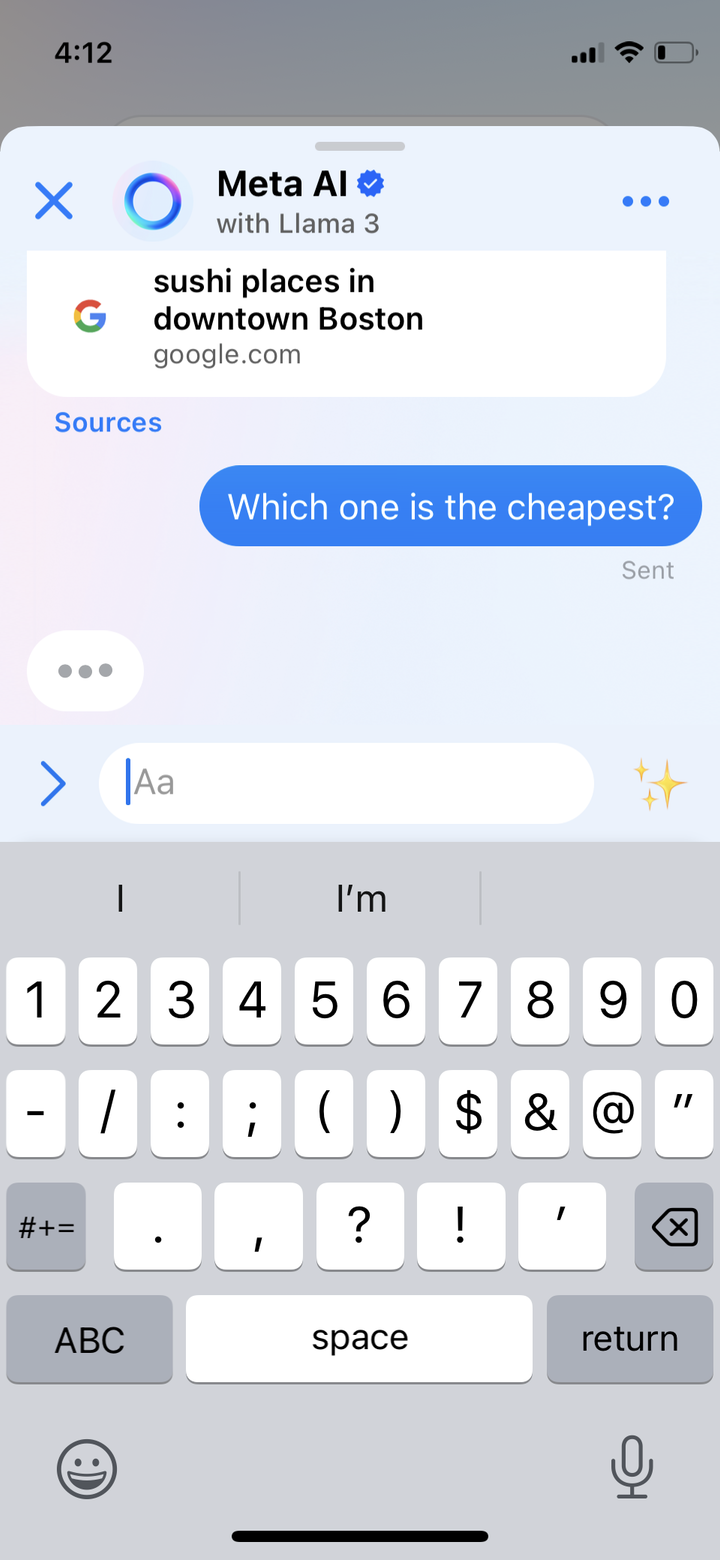Close the Meta AI chat

(54, 201)
